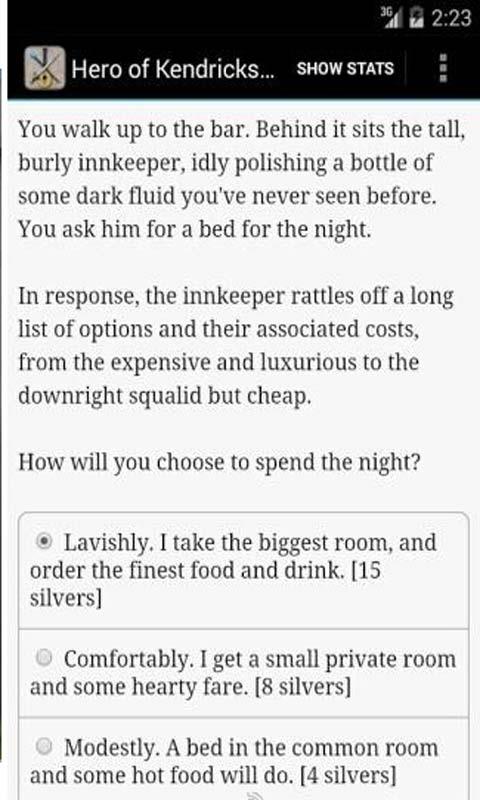
Task: Open the Show Stats screen
Action: tap(345, 68)
